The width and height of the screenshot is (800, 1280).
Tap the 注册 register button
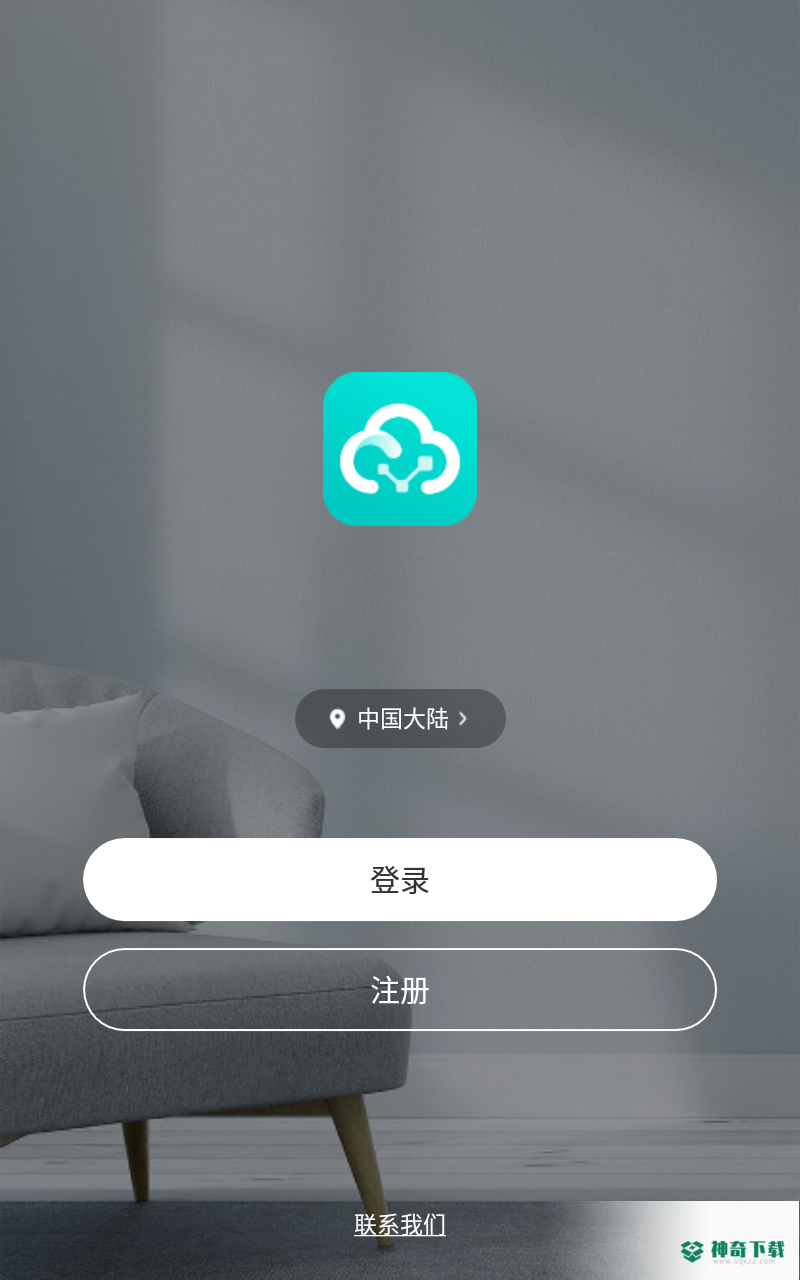coord(400,990)
